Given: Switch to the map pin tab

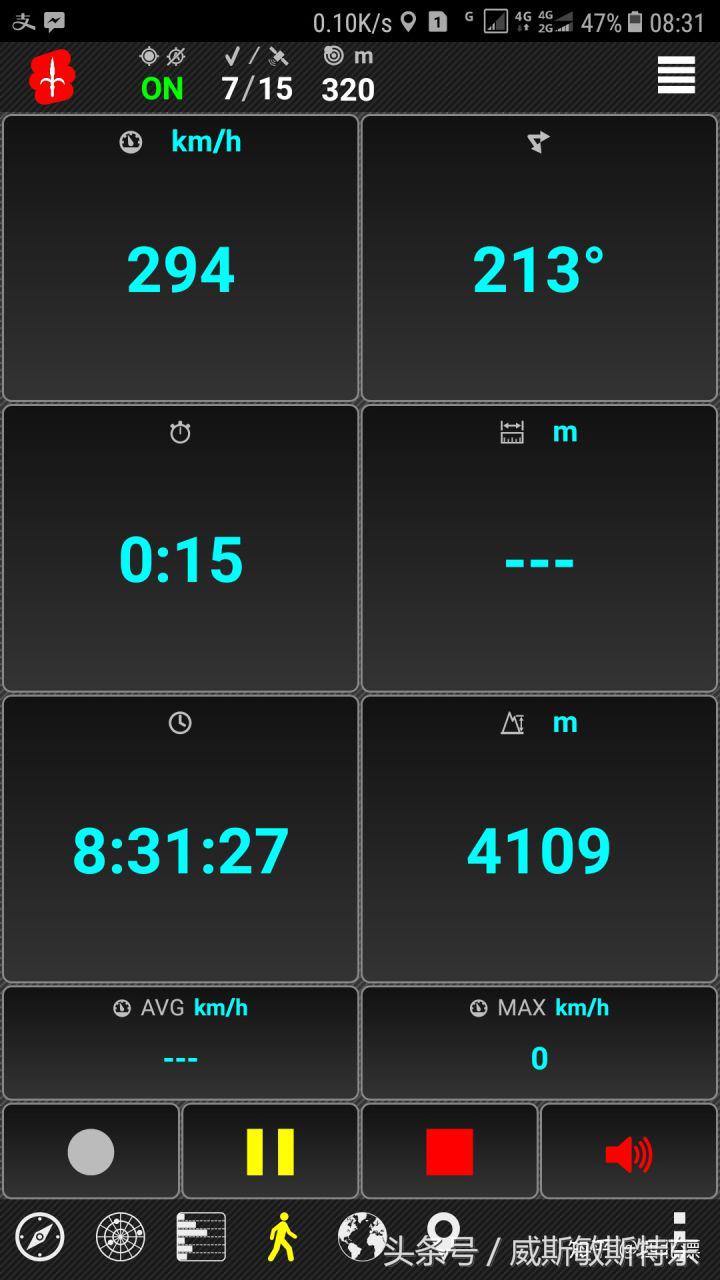Looking at the screenshot, I should point(443,1232).
